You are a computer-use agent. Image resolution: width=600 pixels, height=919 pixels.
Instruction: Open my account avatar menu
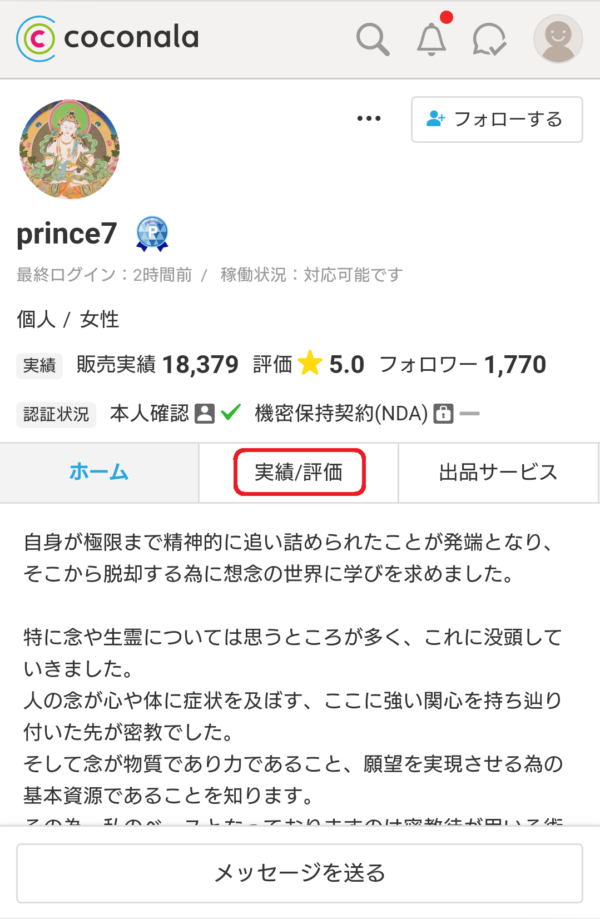point(558,40)
